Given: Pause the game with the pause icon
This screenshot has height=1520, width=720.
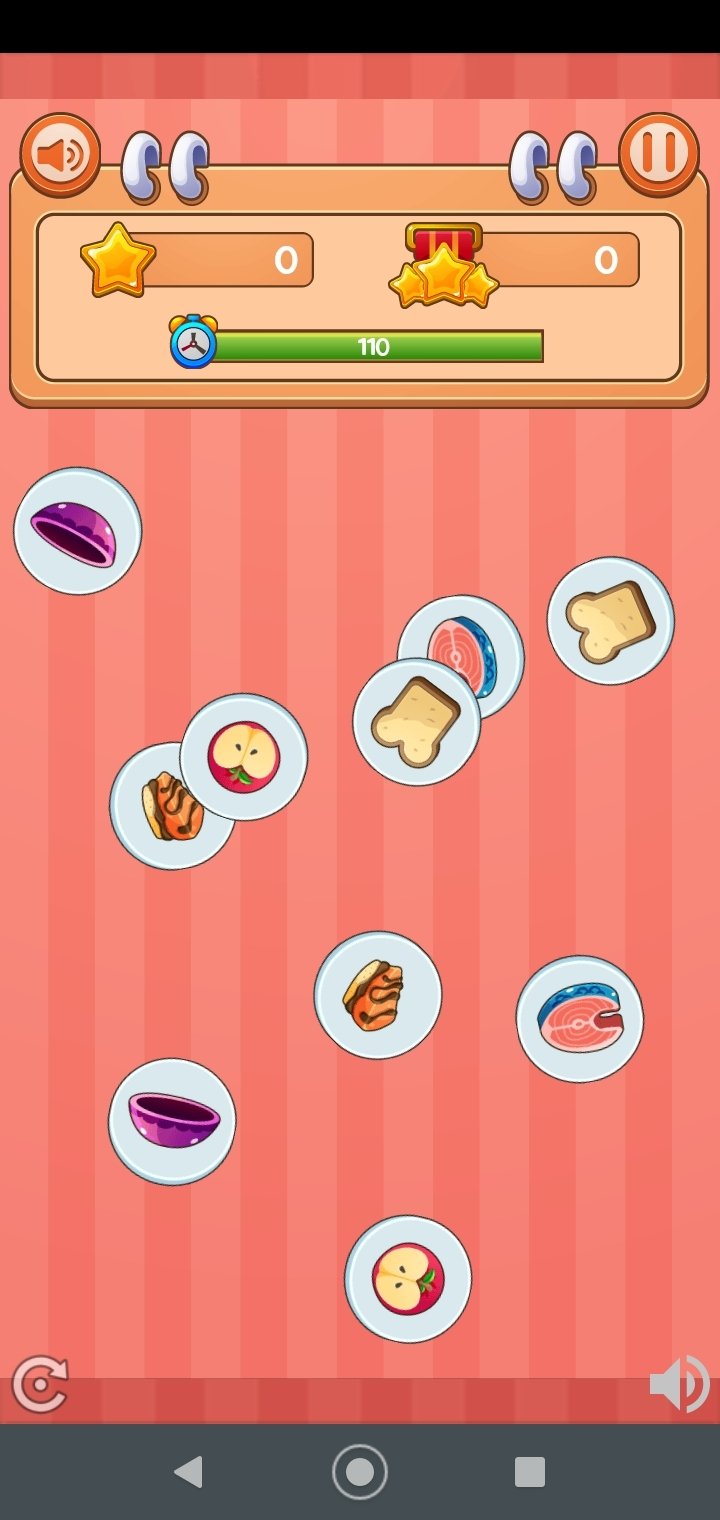Looking at the screenshot, I should [660, 155].
